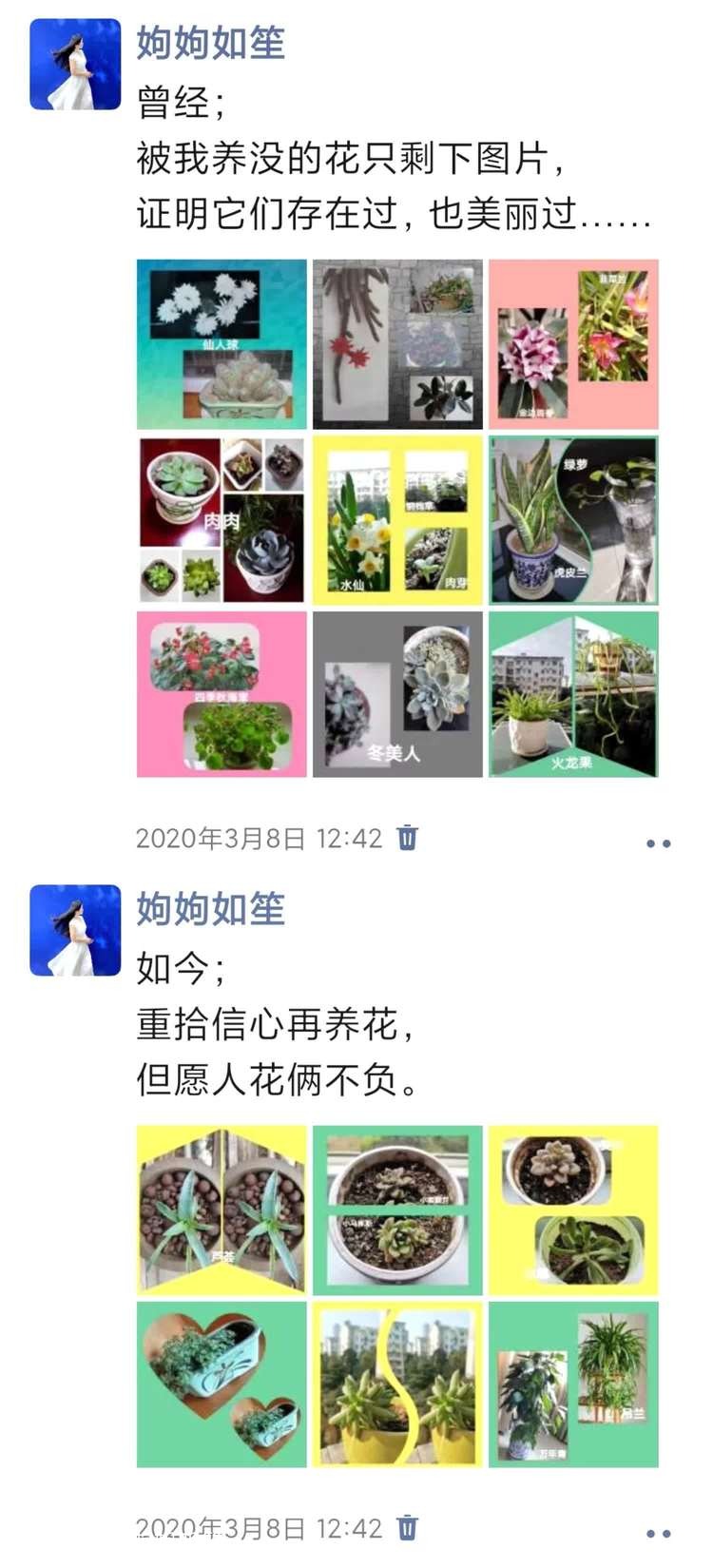Open the 芦荟 aloe photo
The image size is (713, 1568).
(222, 1210)
